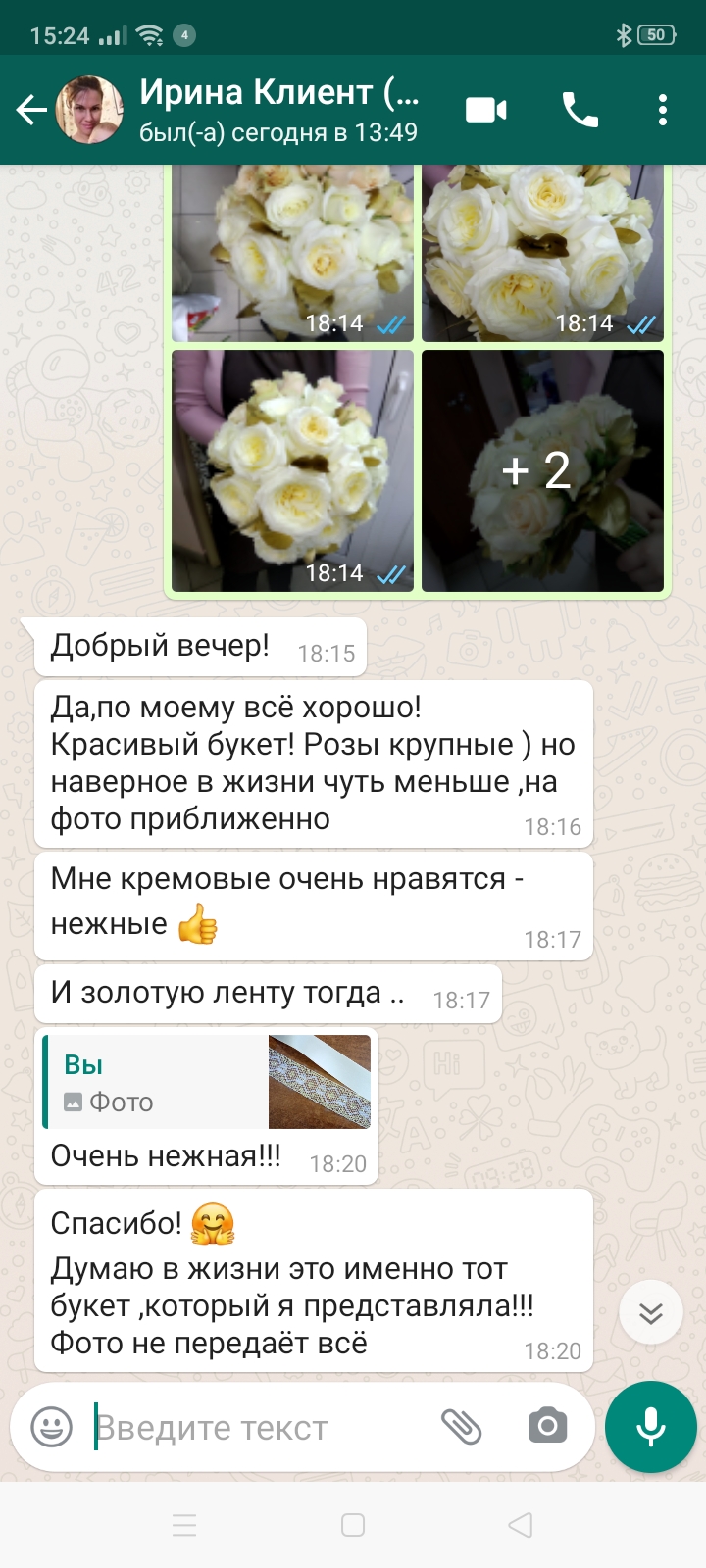Open the quoted photo reply from Вы

click(x=208, y=1082)
